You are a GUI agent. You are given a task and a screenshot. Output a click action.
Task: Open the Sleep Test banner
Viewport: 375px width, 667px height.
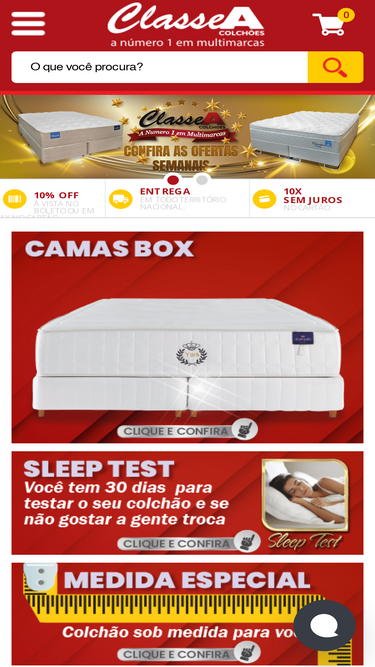coord(188,503)
